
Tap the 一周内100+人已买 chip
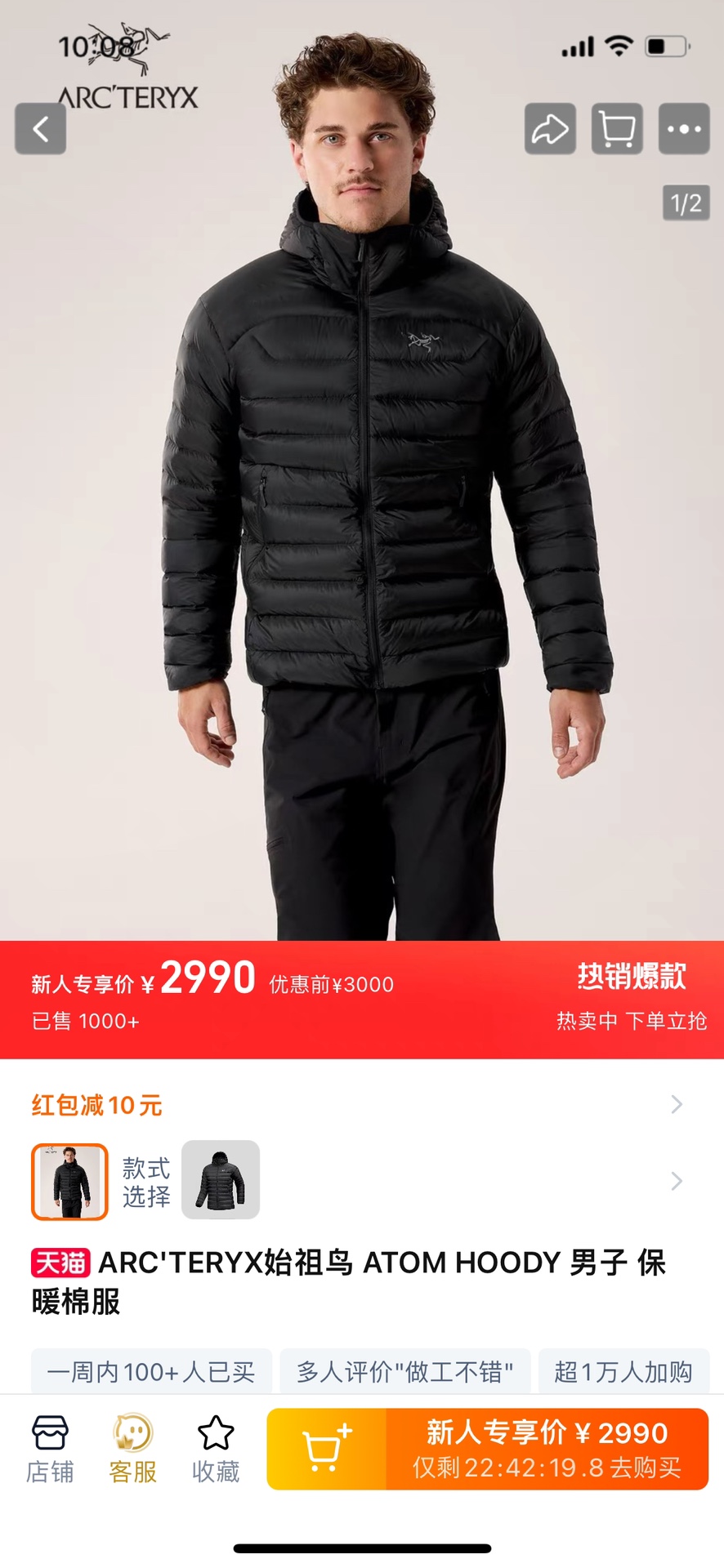point(151,1372)
